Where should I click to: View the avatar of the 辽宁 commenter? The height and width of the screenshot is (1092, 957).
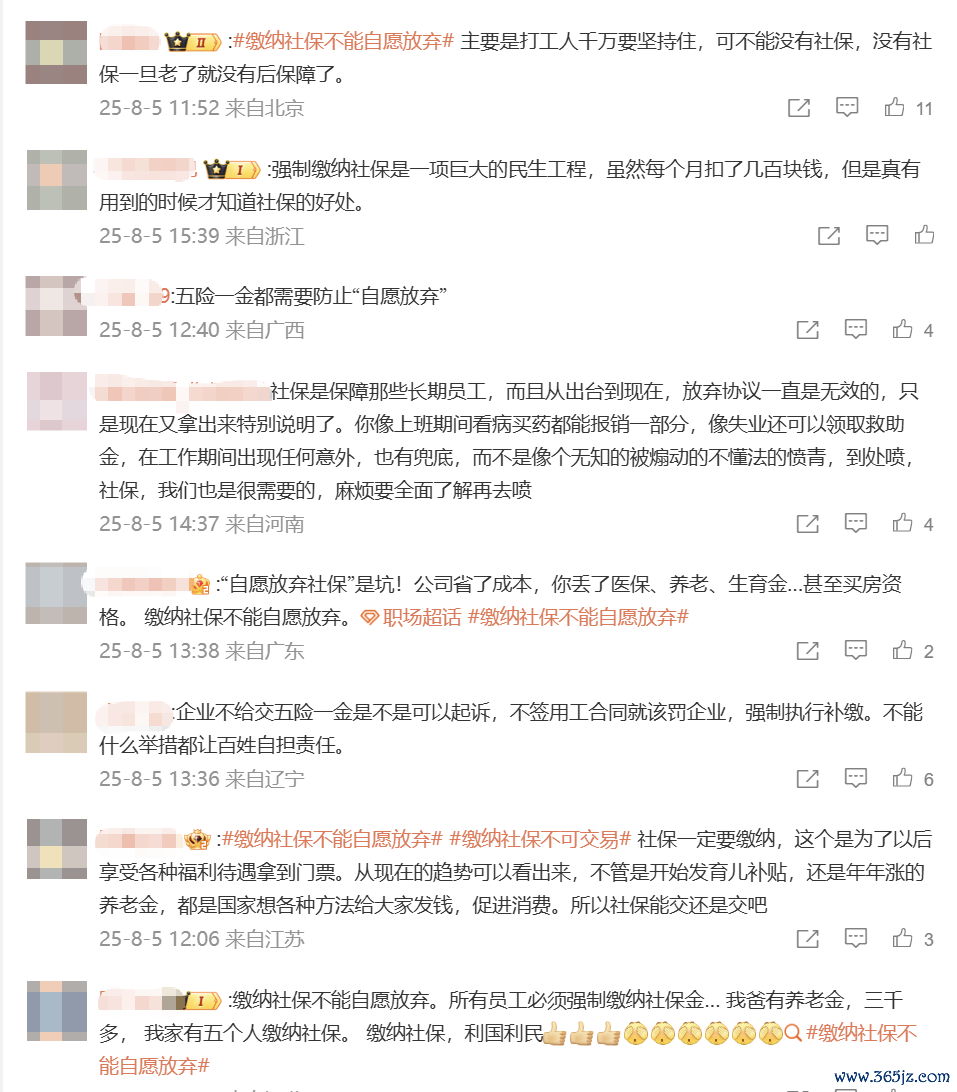tap(56, 722)
